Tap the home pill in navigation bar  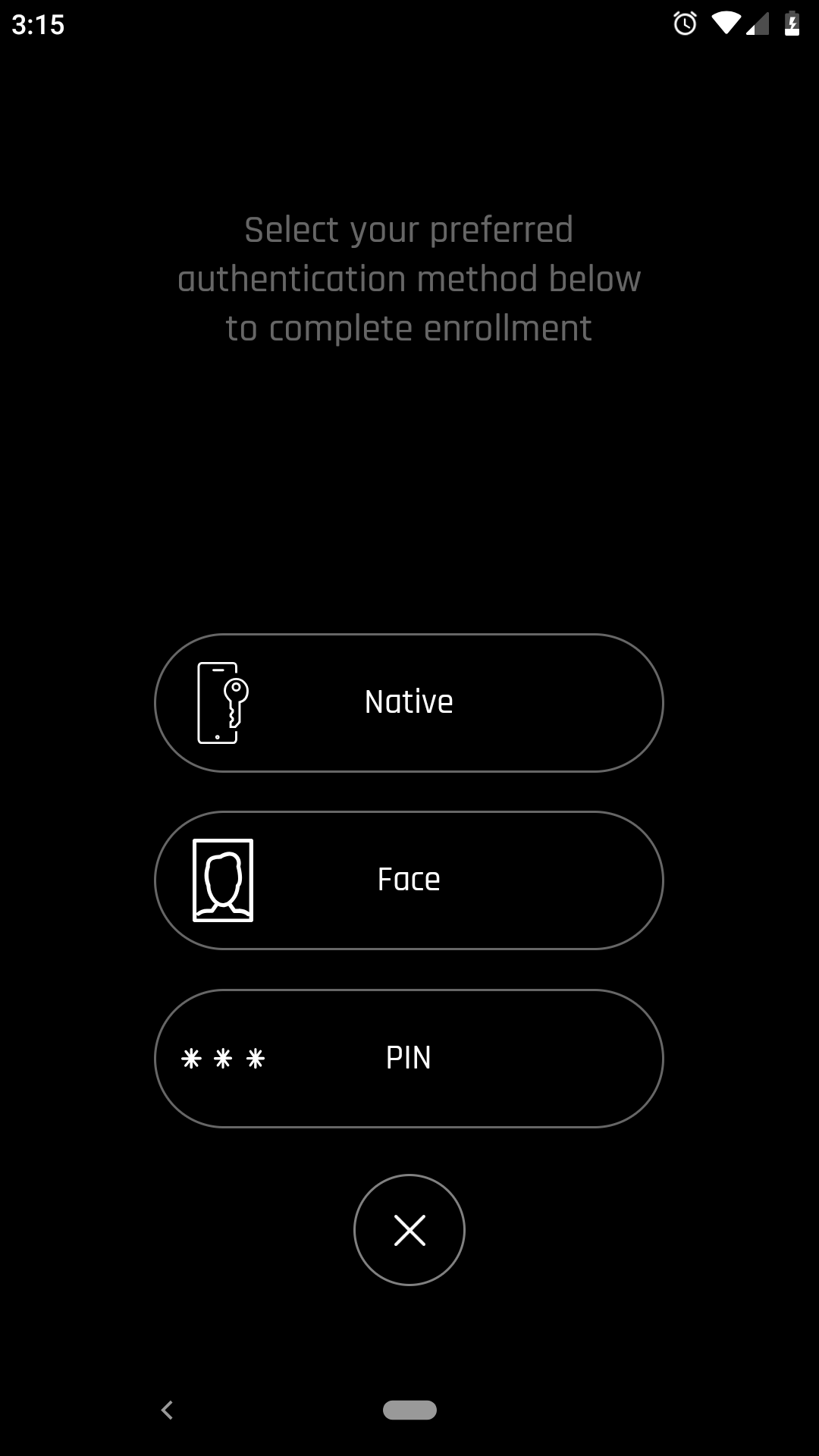tap(409, 1410)
